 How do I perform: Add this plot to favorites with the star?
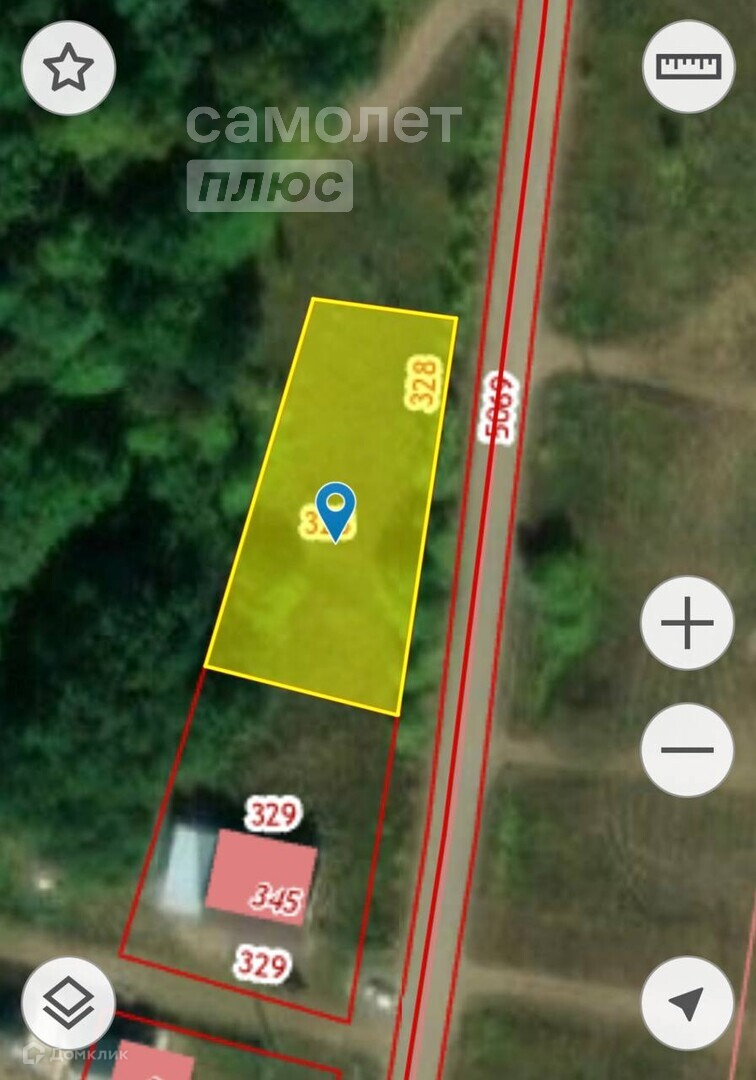click(69, 68)
